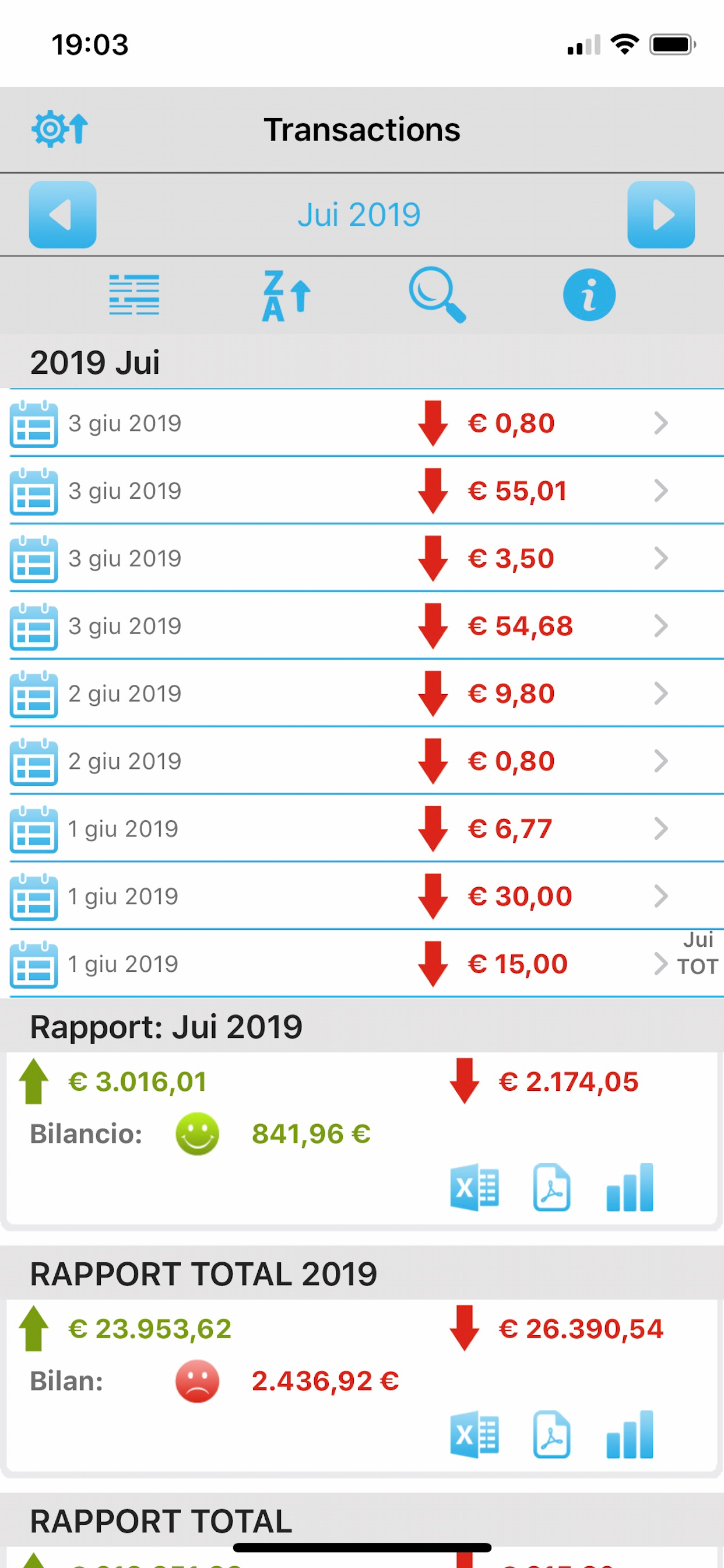The height and width of the screenshot is (1568, 724).
Task: Open the € 3,50 transaction
Action: (362, 558)
